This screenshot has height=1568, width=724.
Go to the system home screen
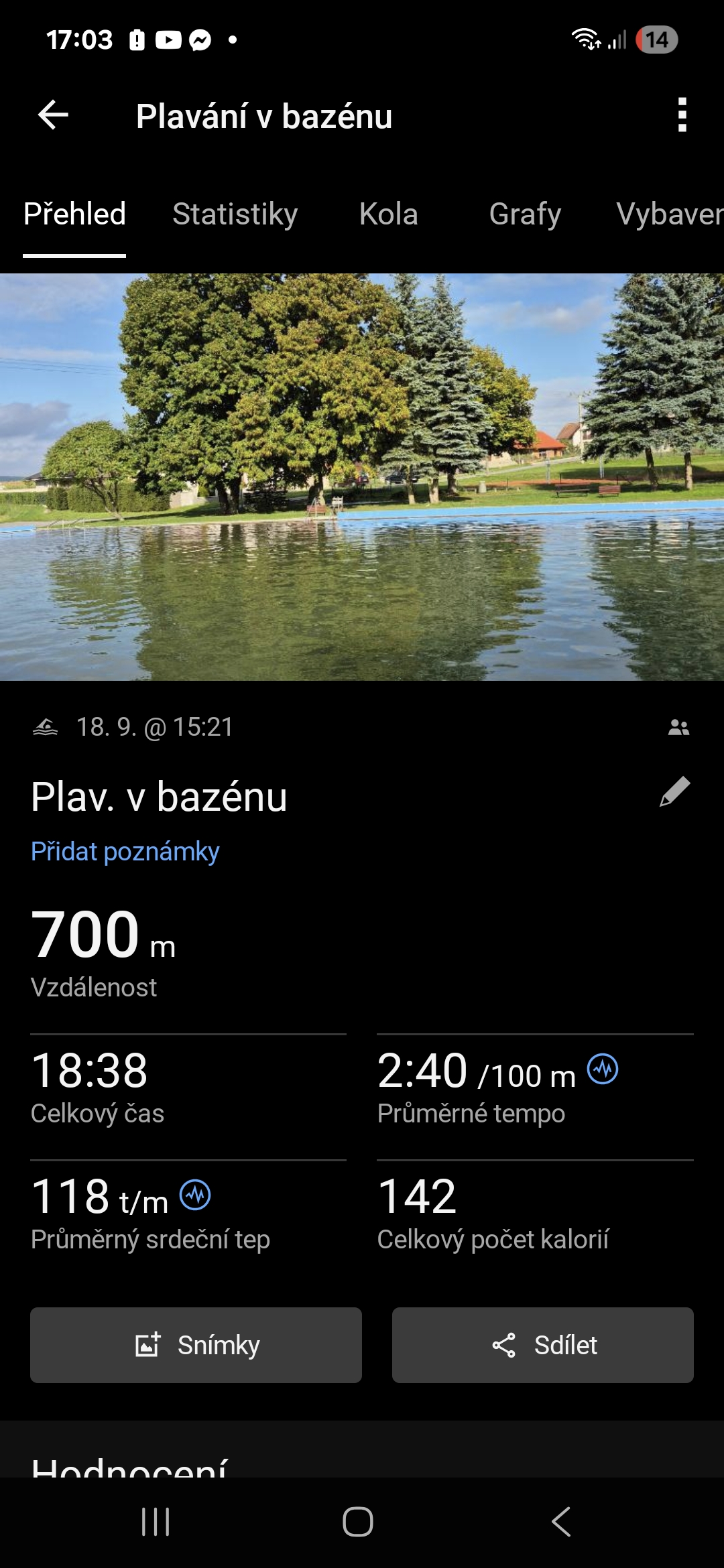pos(358,1522)
